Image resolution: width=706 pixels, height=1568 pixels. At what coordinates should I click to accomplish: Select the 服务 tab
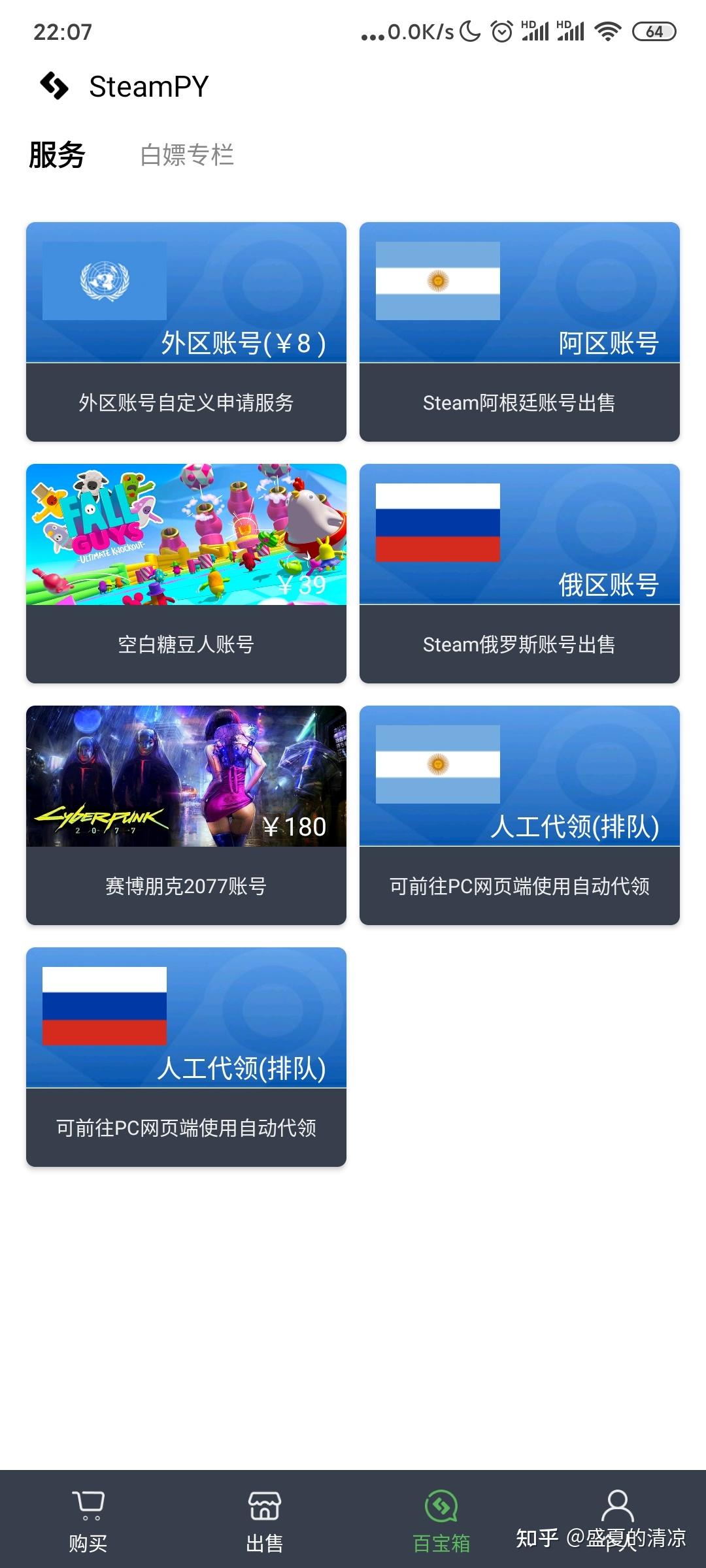click(57, 155)
